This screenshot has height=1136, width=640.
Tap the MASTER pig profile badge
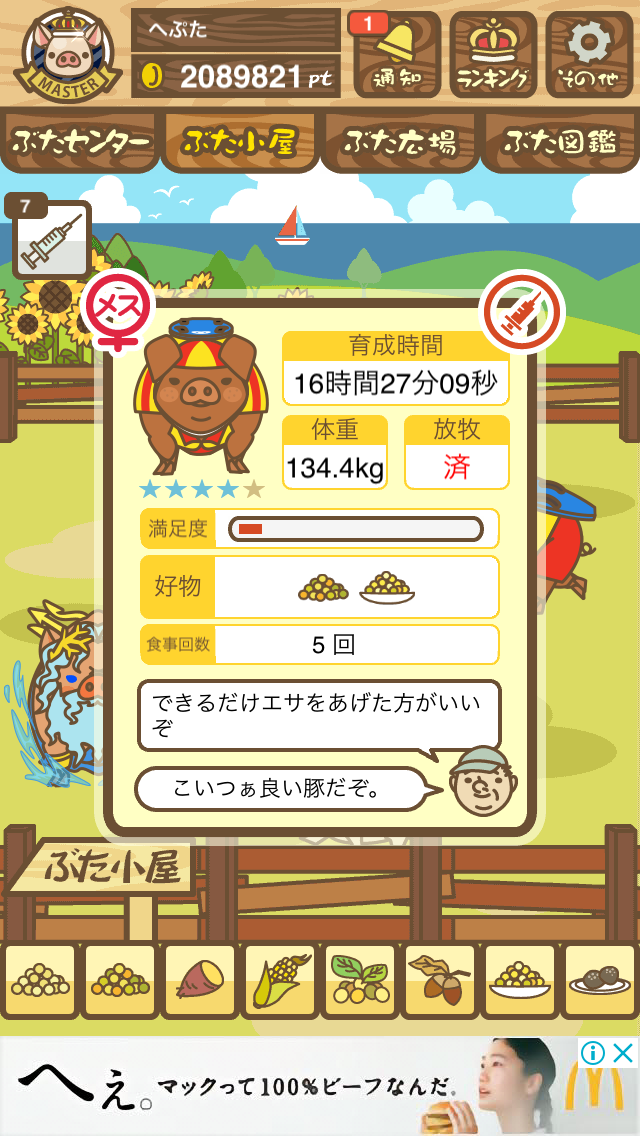(x=67, y=54)
